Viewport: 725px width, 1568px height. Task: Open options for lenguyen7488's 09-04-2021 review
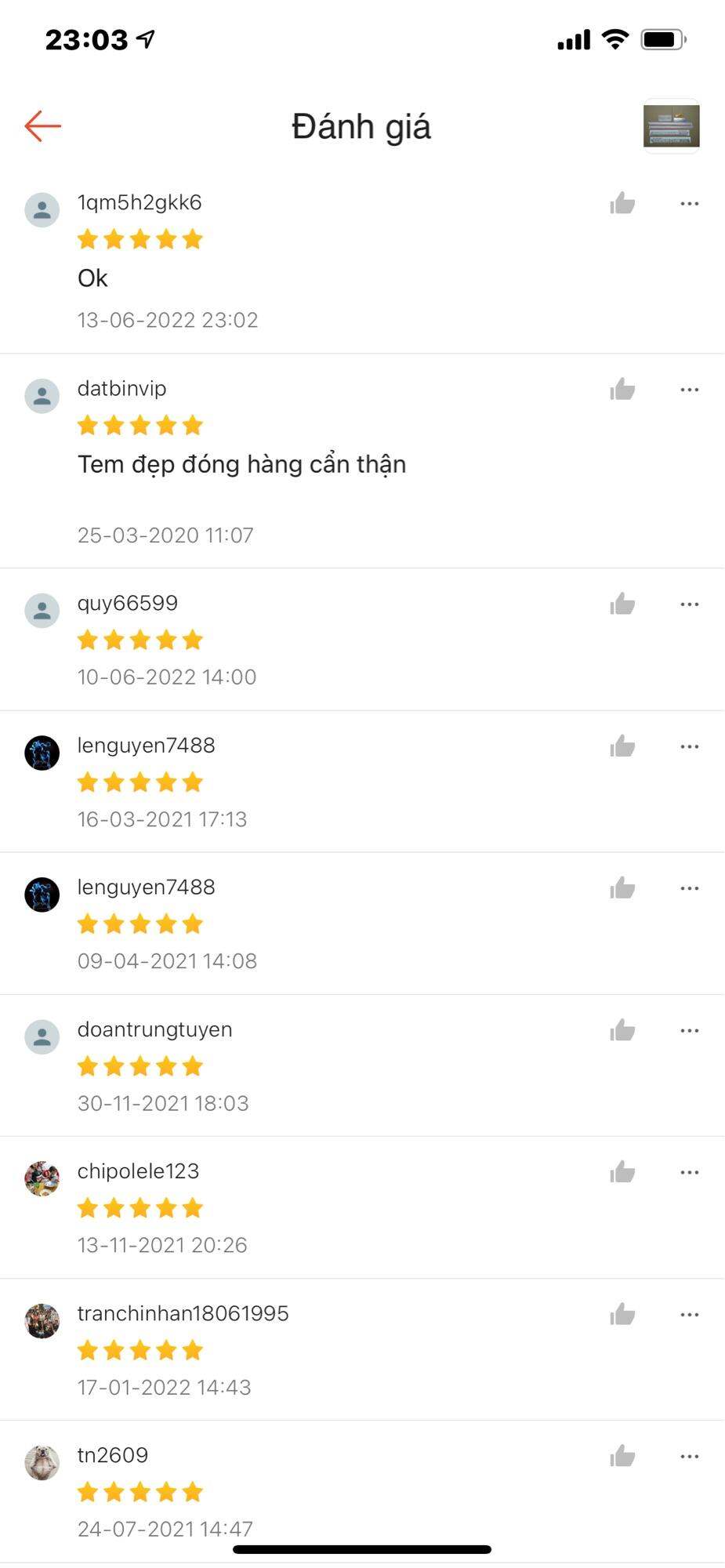click(689, 888)
